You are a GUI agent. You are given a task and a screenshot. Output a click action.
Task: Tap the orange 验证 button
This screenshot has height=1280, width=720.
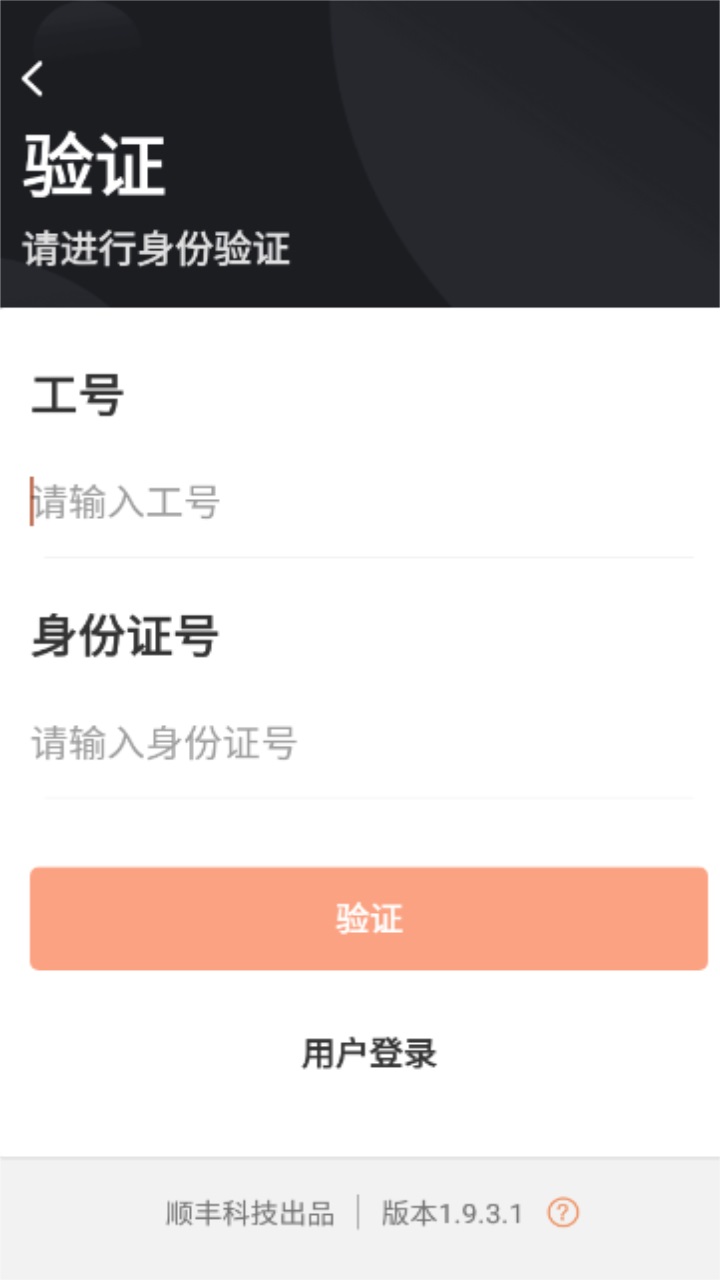(369, 918)
